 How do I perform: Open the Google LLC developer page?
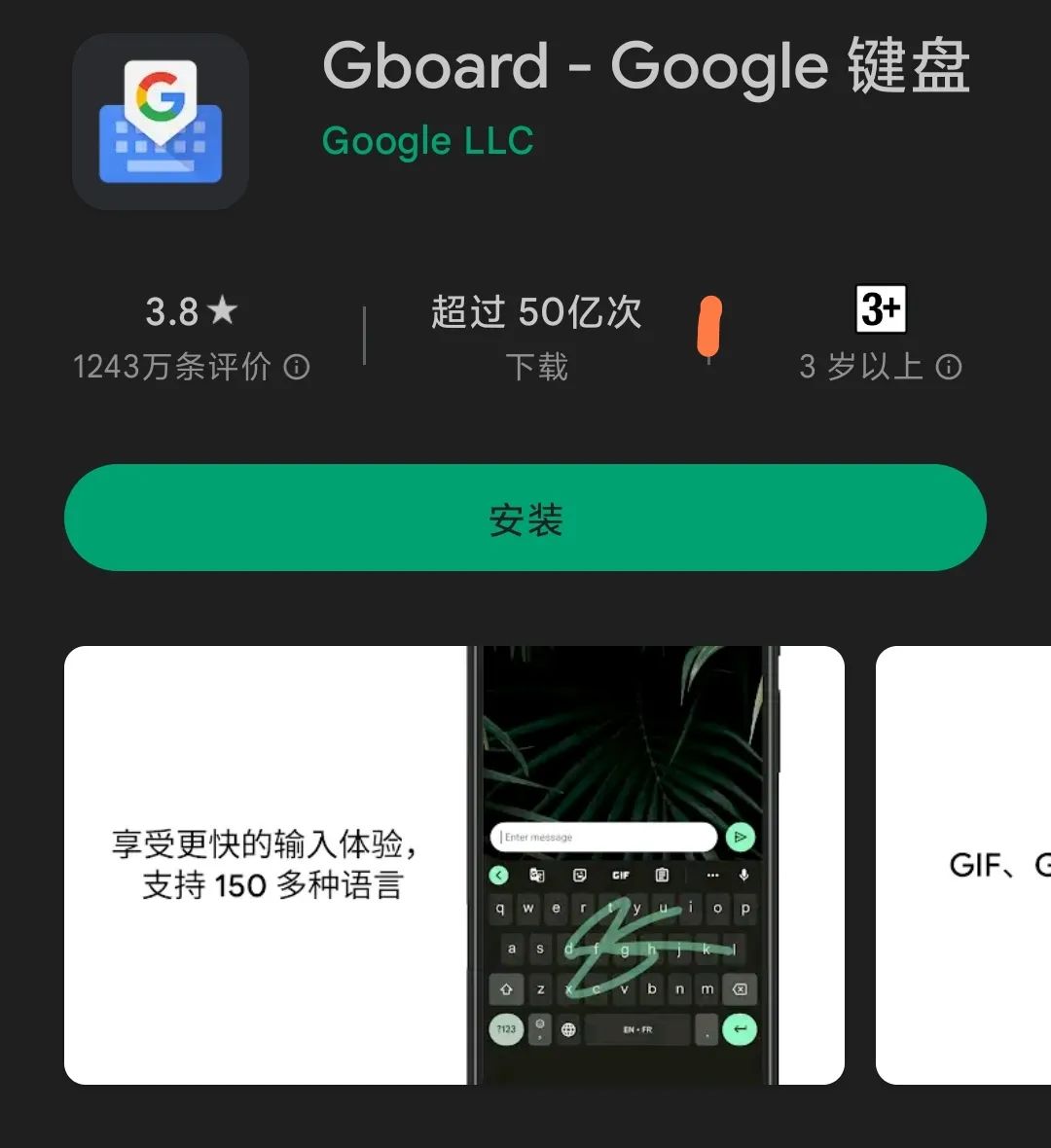pyautogui.click(x=428, y=141)
